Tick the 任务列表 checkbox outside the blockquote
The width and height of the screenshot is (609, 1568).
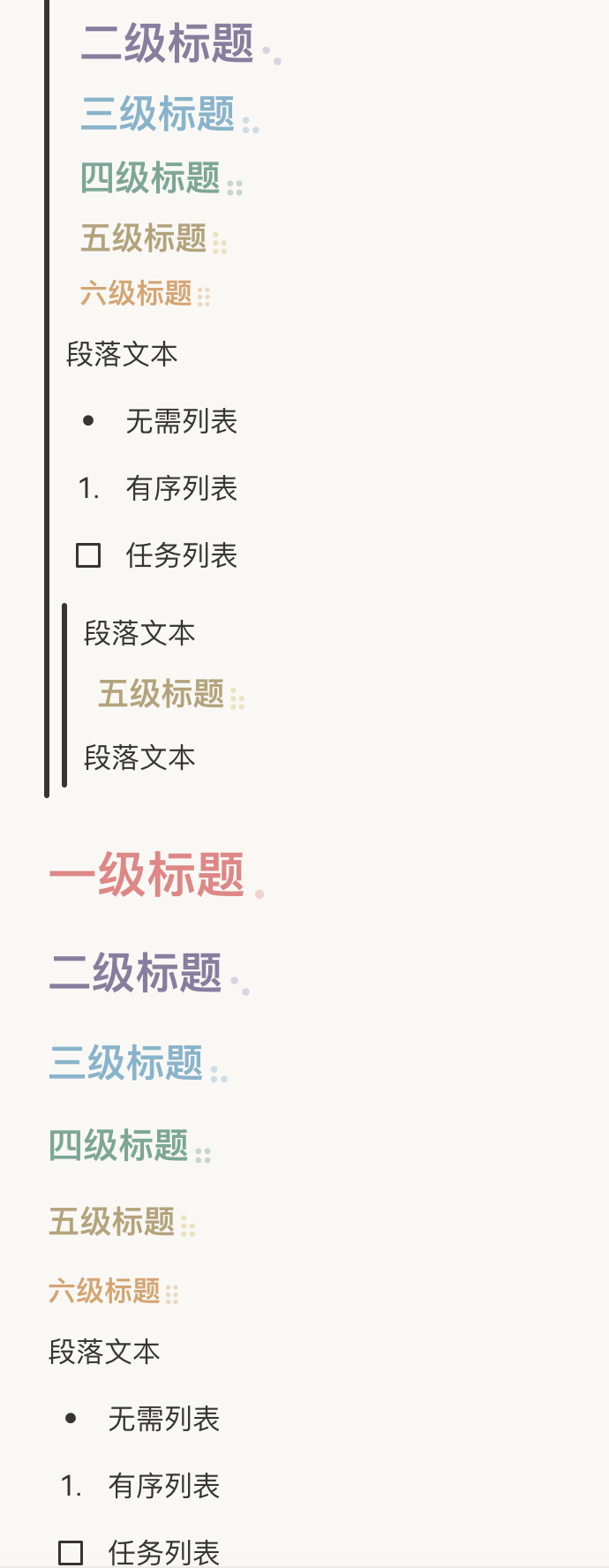click(71, 1552)
